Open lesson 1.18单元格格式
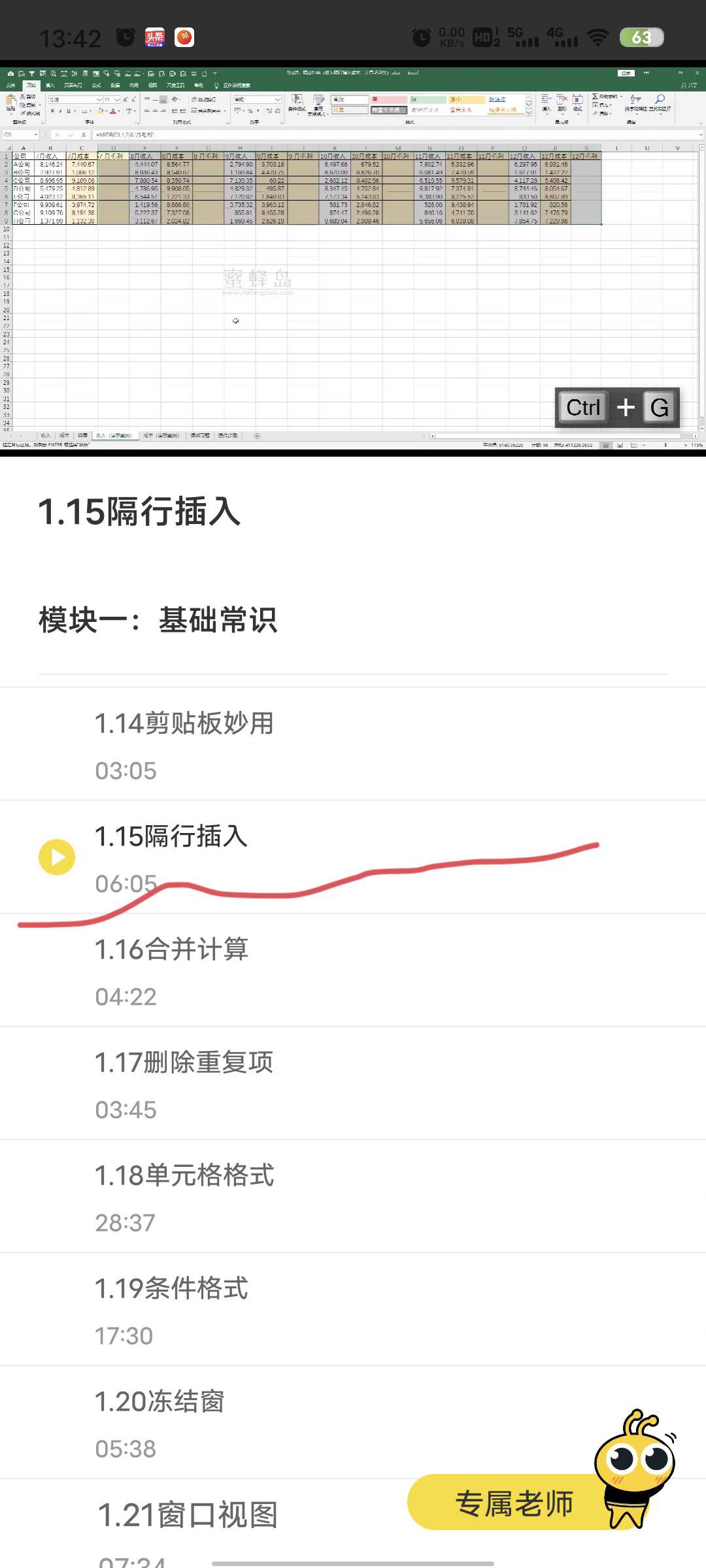 (x=353, y=1196)
